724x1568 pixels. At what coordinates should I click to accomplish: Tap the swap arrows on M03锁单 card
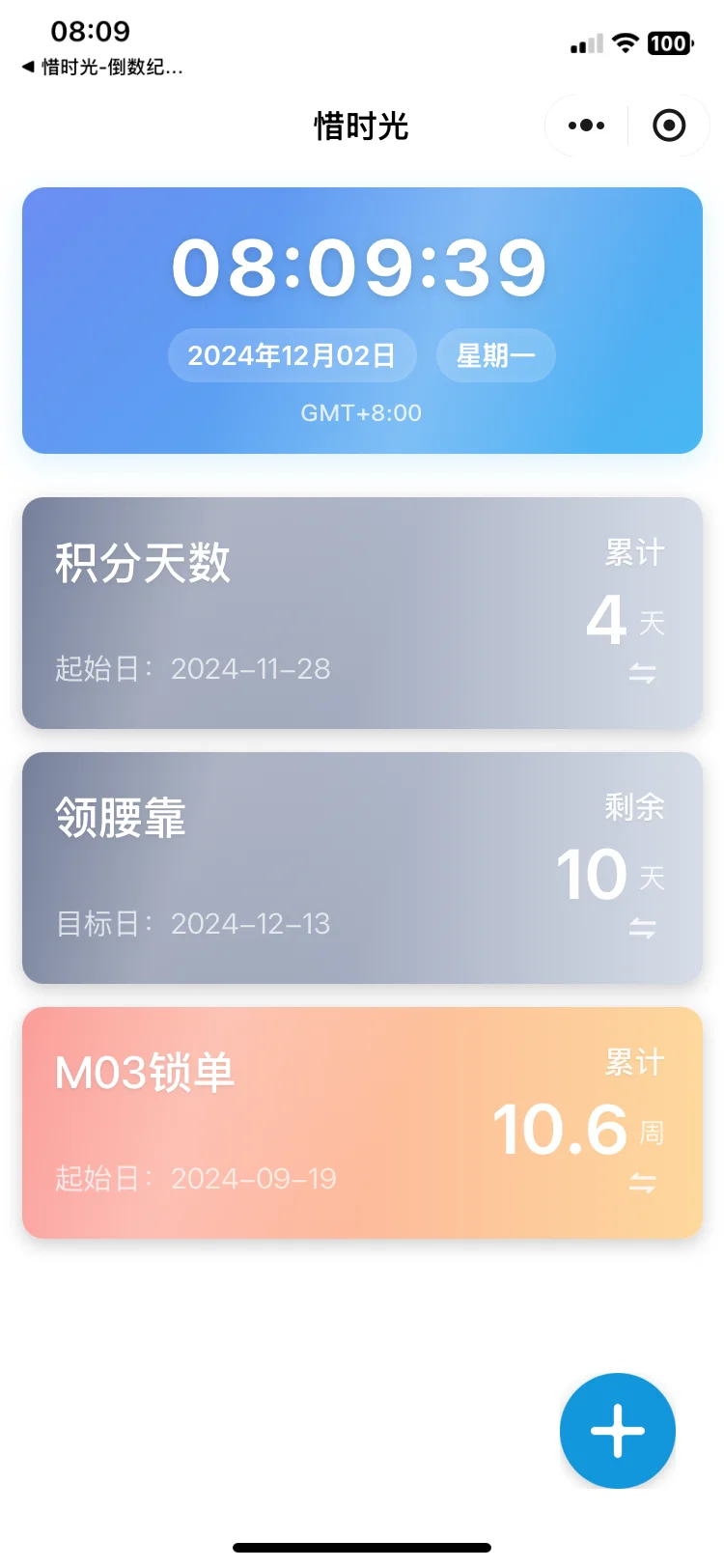[643, 1183]
